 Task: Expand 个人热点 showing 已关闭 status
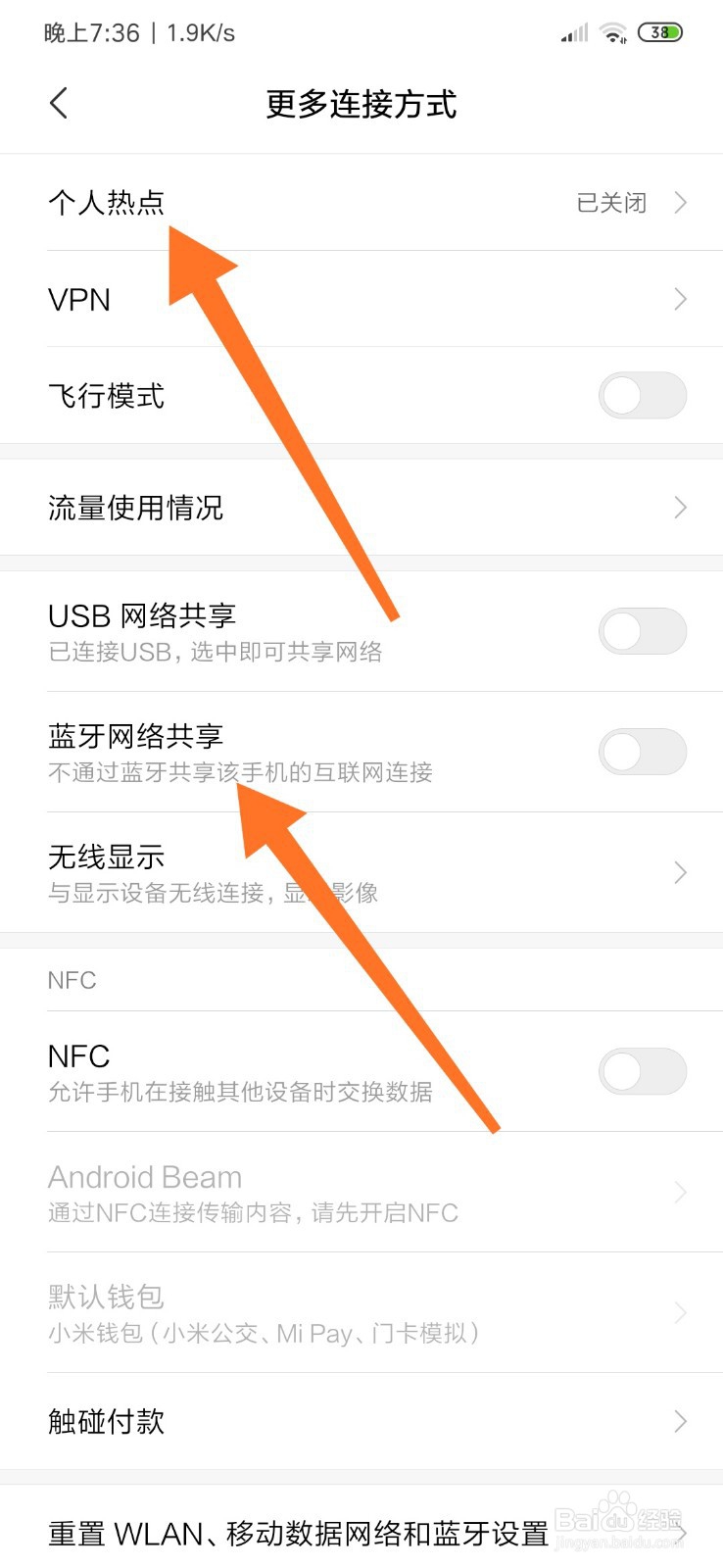[361, 203]
